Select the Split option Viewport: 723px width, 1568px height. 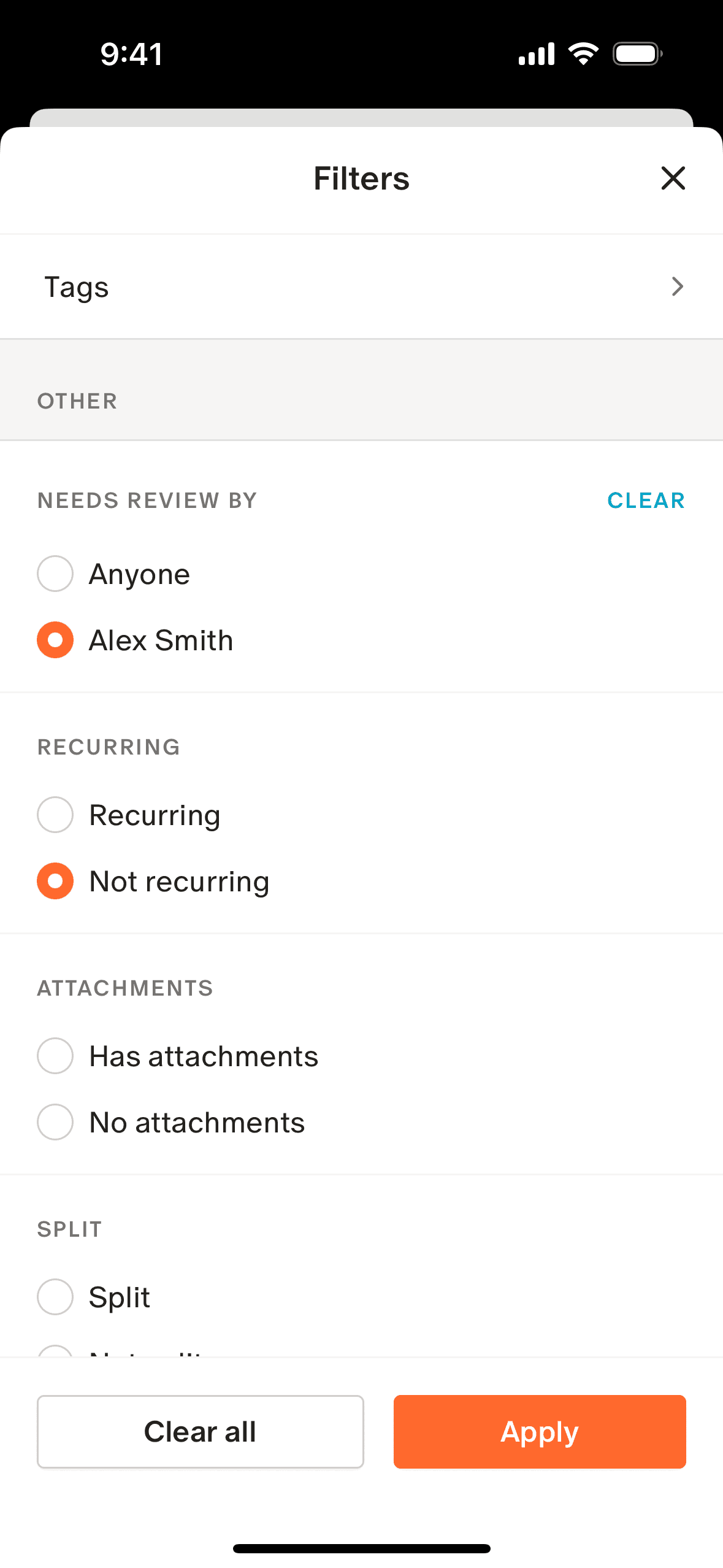[x=55, y=1297]
